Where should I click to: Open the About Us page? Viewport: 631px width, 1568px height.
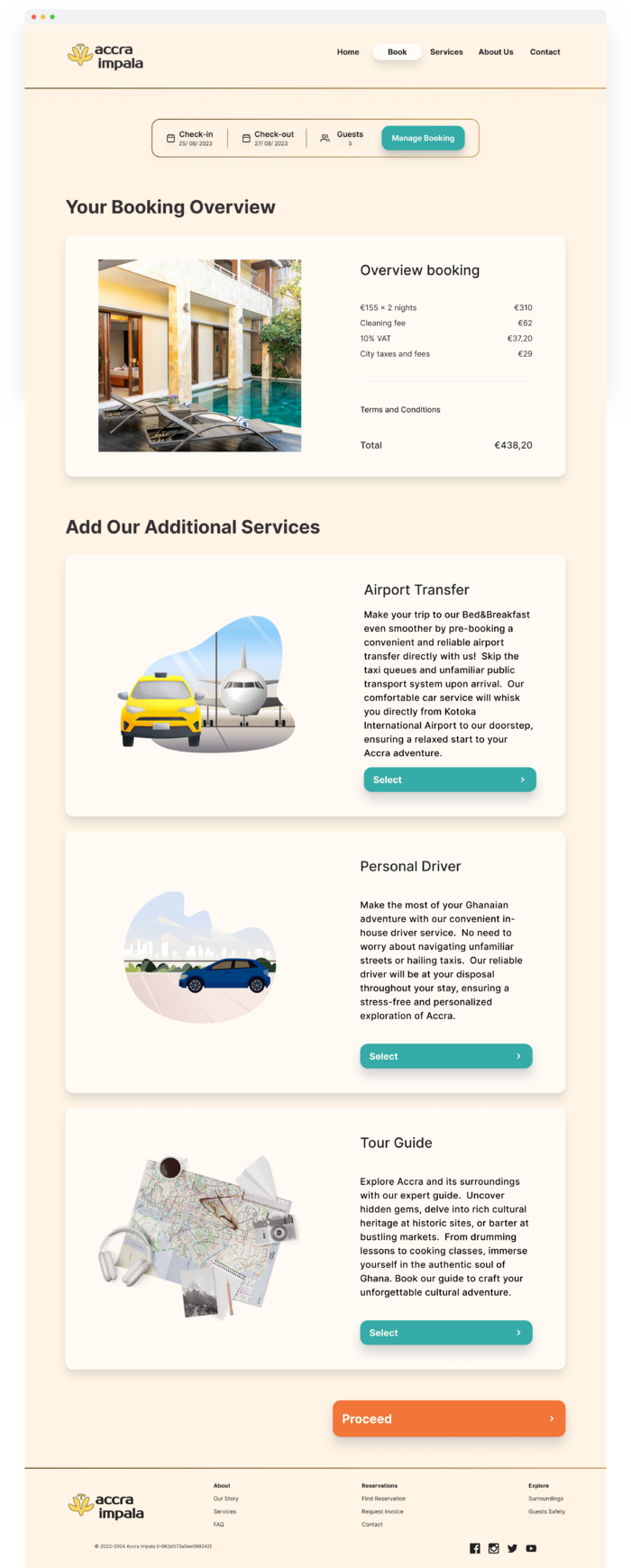click(495, 52)
